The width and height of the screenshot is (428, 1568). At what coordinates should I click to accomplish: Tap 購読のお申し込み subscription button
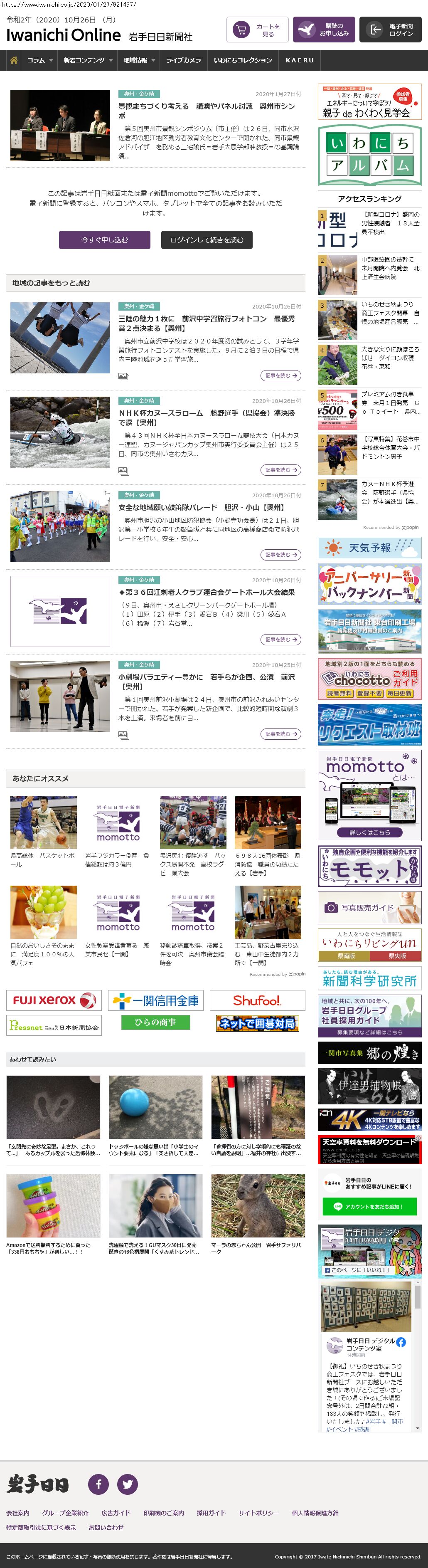324,30
